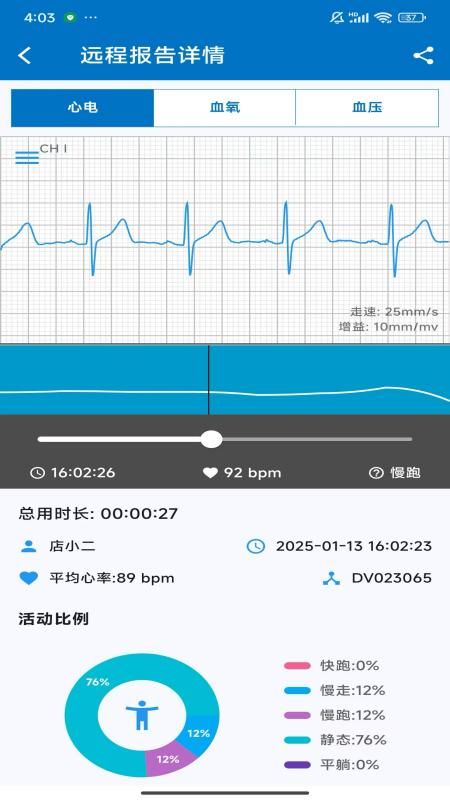This screenshot has width=450, height=800.
Task: Tap the question mark icon beside 慢跑
Action: pos(376,473)
